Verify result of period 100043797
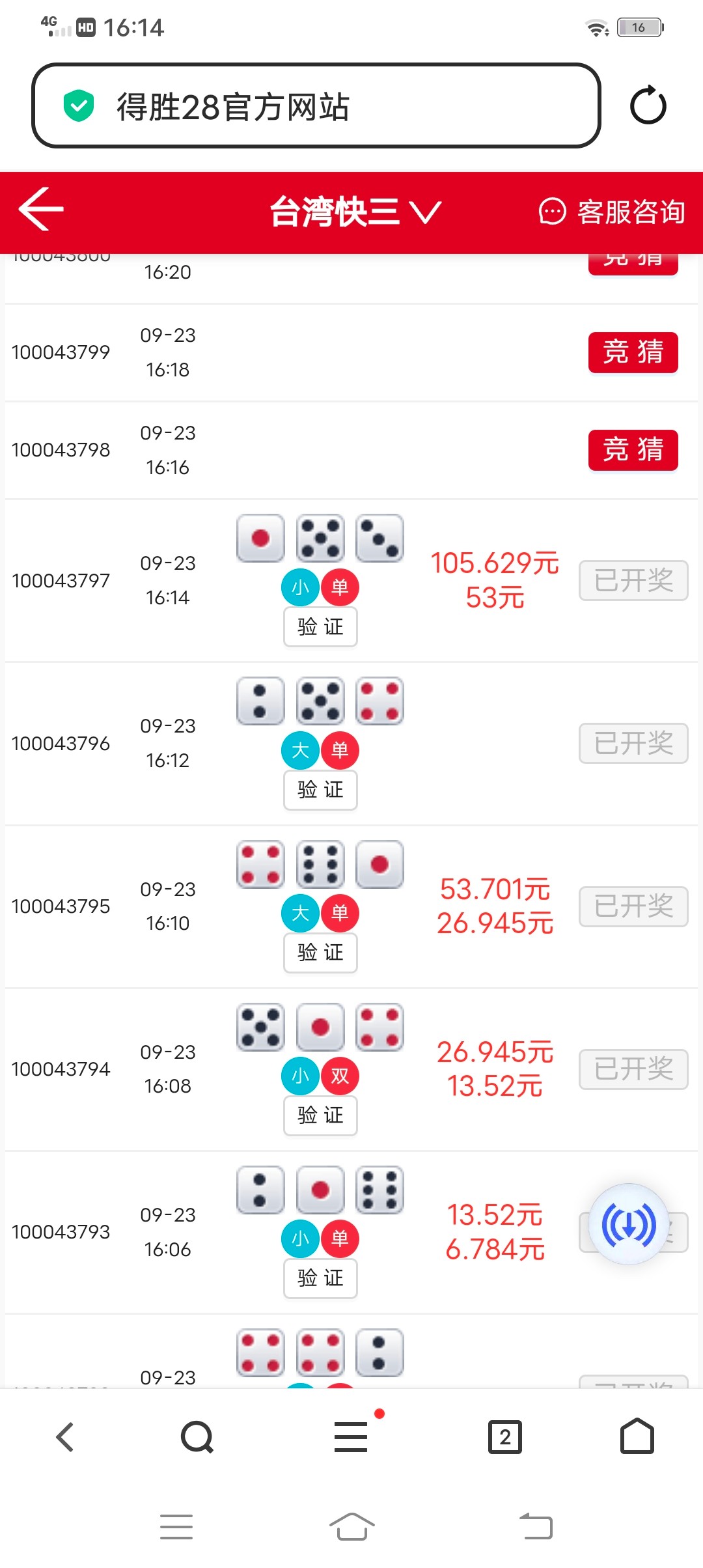This screenshot has height=1568, width=703. pyautogui.click(x=320, y=626)
